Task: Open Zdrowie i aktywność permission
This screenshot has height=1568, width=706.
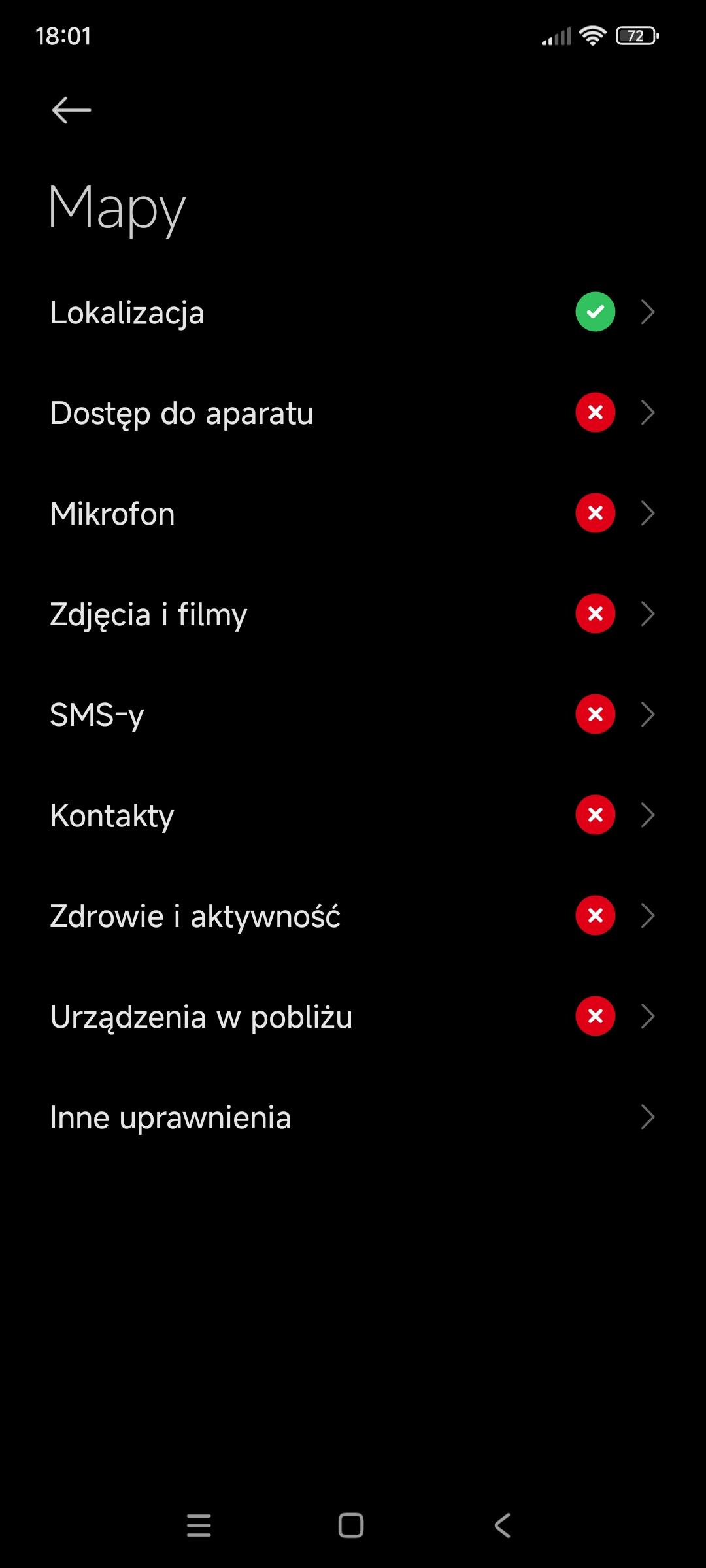Action: coord(353,916)
